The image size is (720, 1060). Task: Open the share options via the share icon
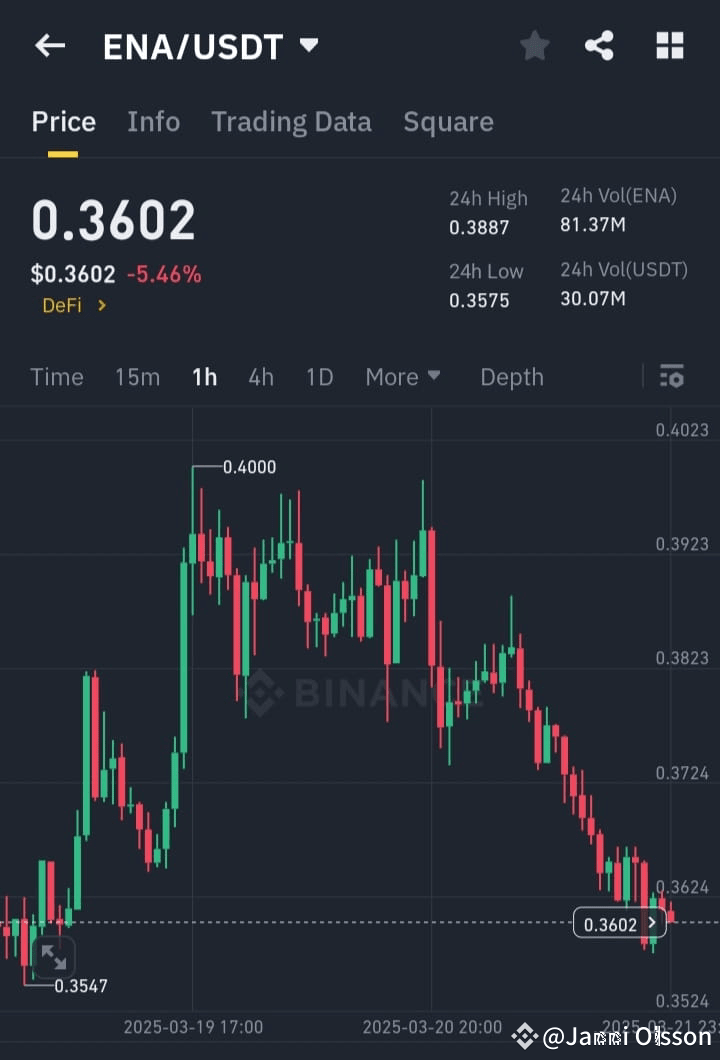tap(599, 45)
